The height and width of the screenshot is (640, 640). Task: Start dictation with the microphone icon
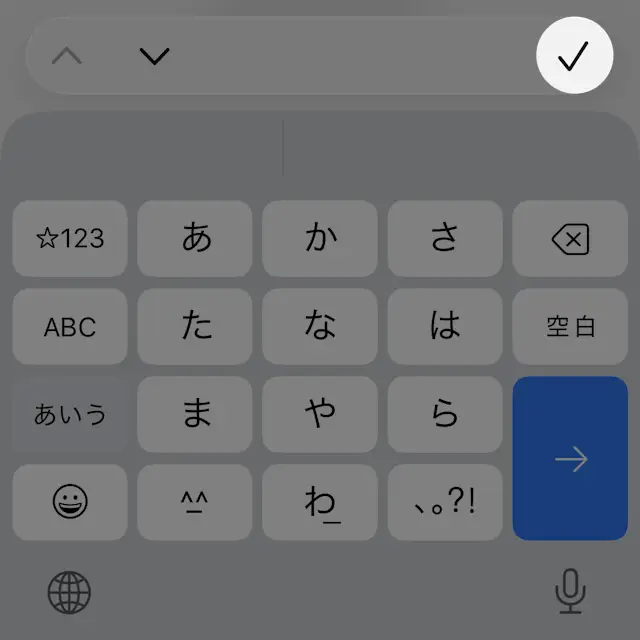(x=570, y=593)
